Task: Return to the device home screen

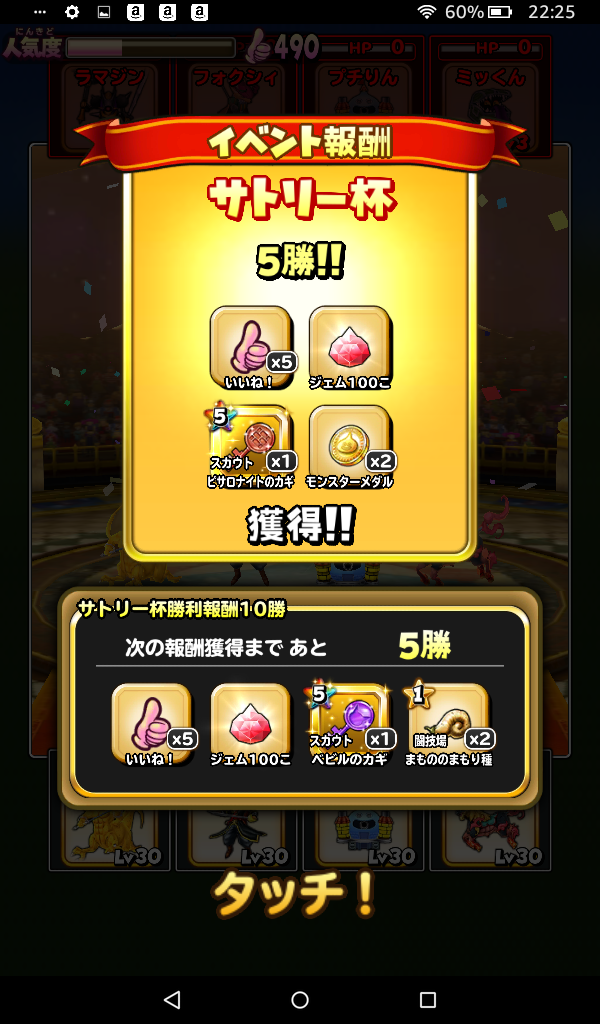Action: coord(300,999)
